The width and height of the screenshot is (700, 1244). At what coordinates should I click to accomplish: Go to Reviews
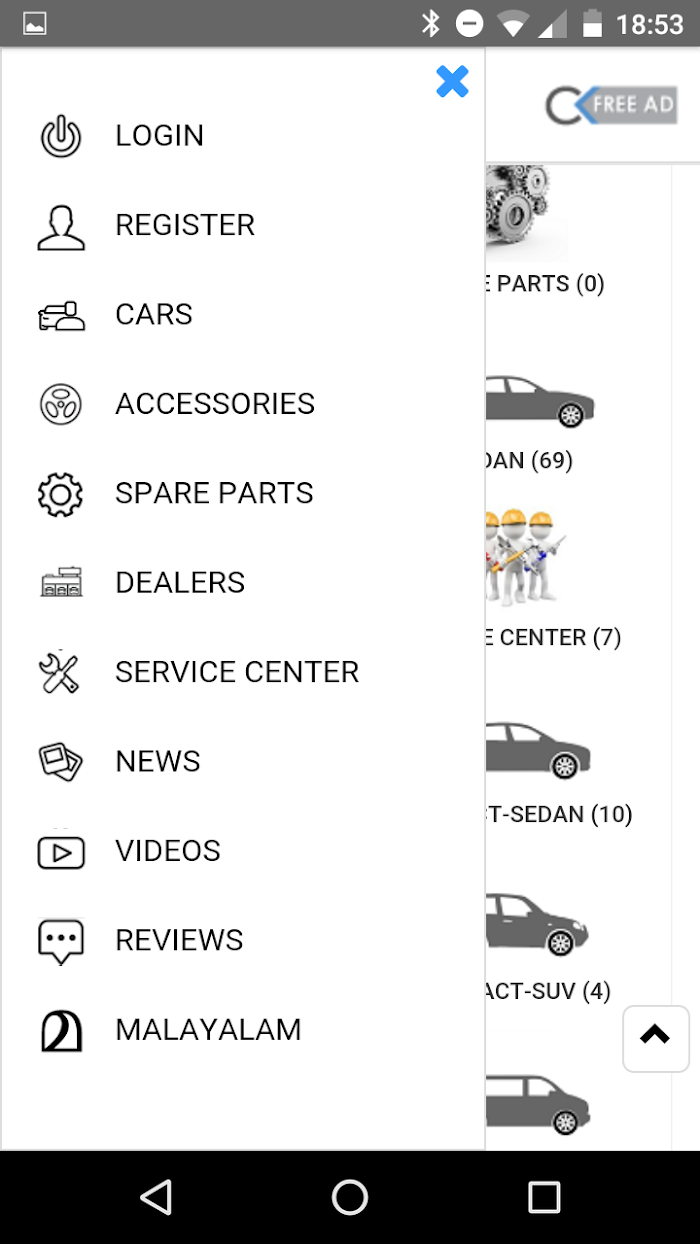pos(243,940)
